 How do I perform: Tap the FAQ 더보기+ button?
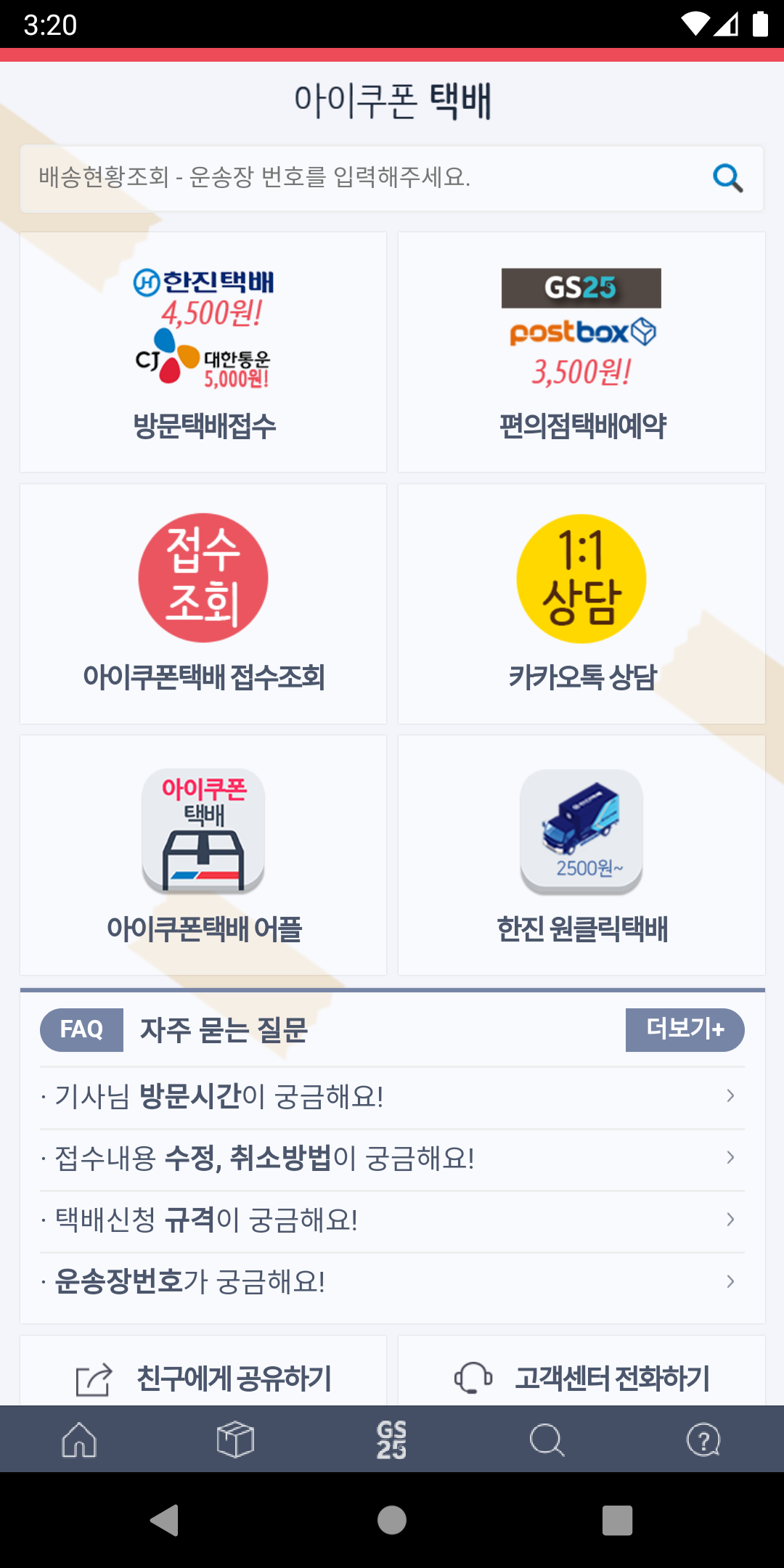[x=685, y=1029]
